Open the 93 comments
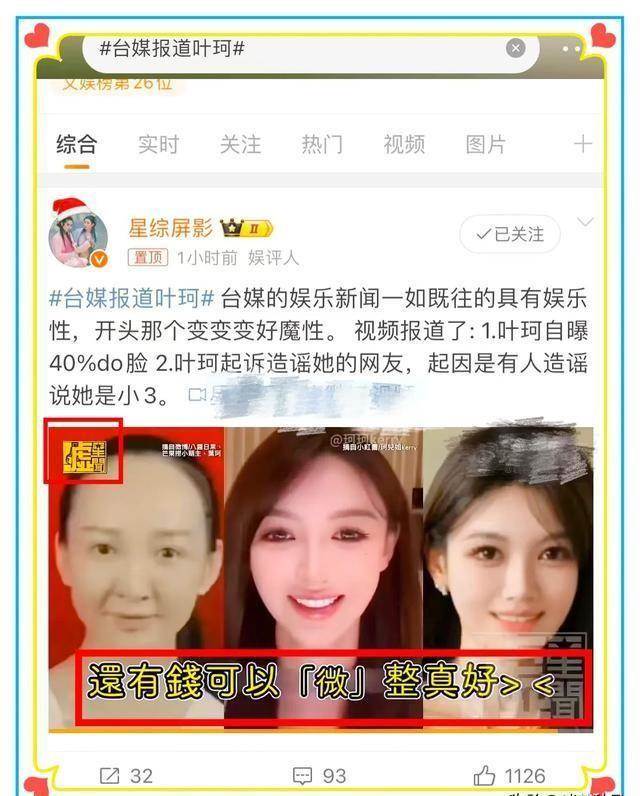This screenshot has height=796, width=640. click(319, 775)
